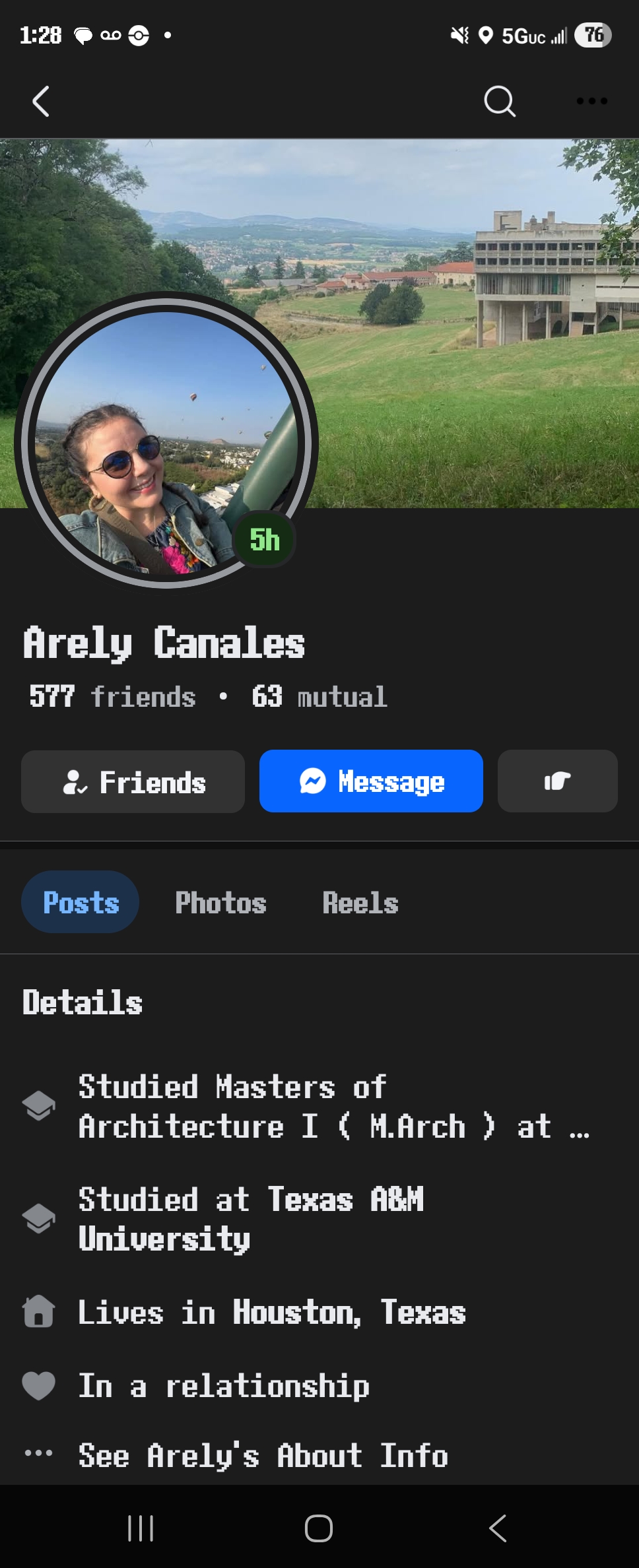Open the Houston, Texas location detail

coord(272,1312)
